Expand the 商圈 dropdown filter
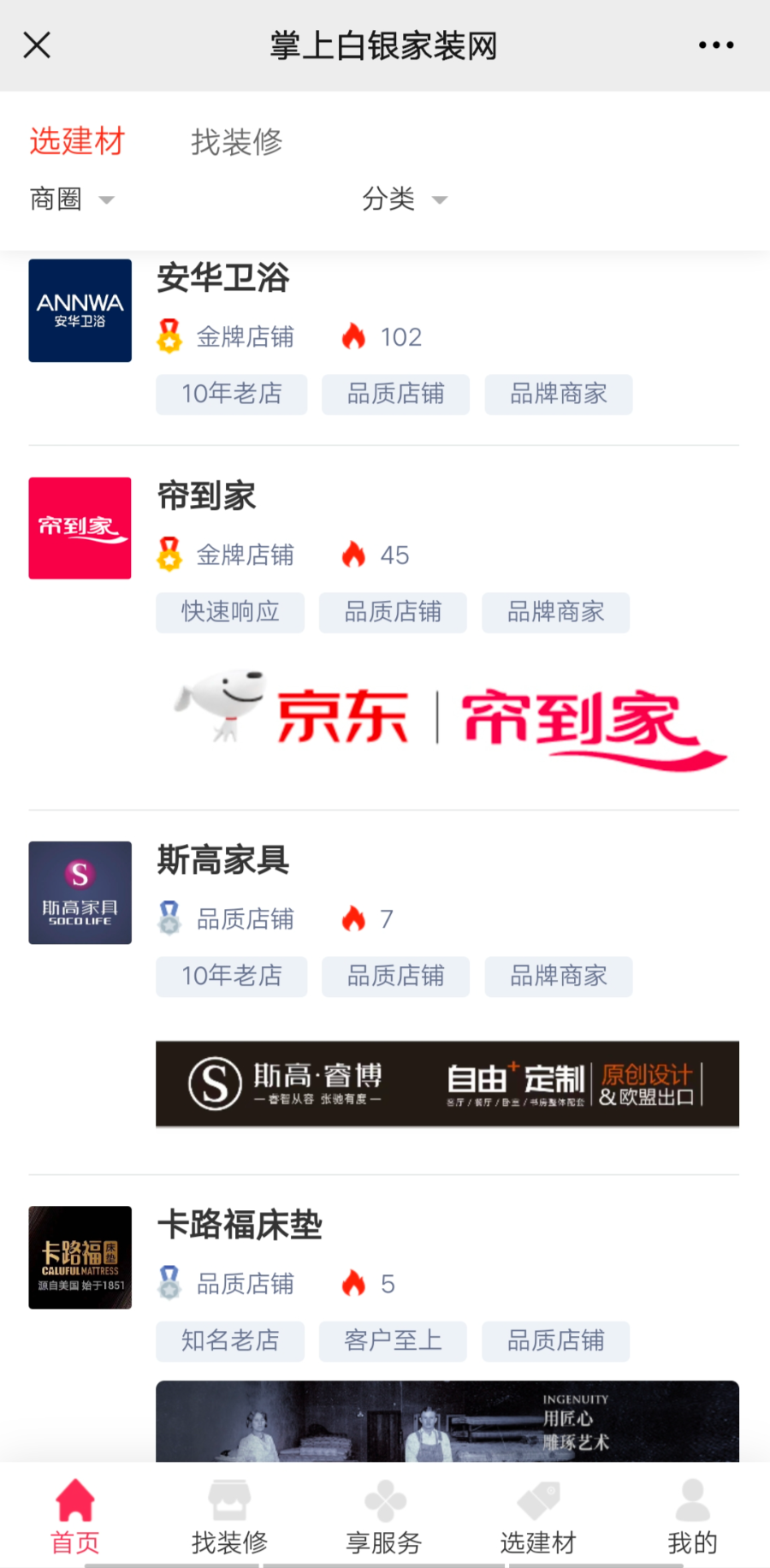This screenshot has width=770, height=1568. 71,199
